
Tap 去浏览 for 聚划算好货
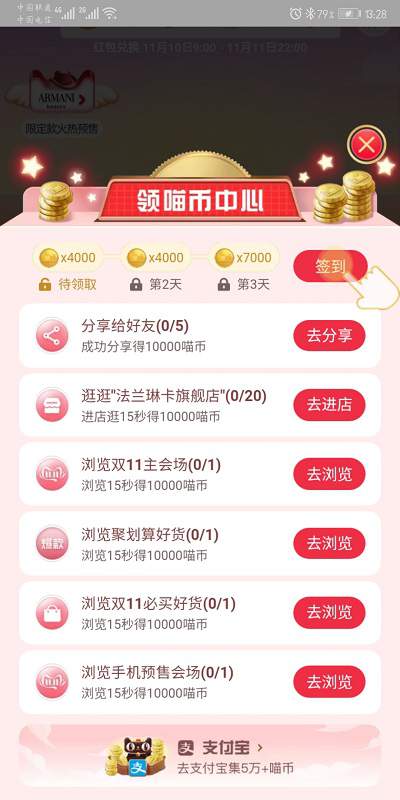pyautogui.click(x=329, y=543)
